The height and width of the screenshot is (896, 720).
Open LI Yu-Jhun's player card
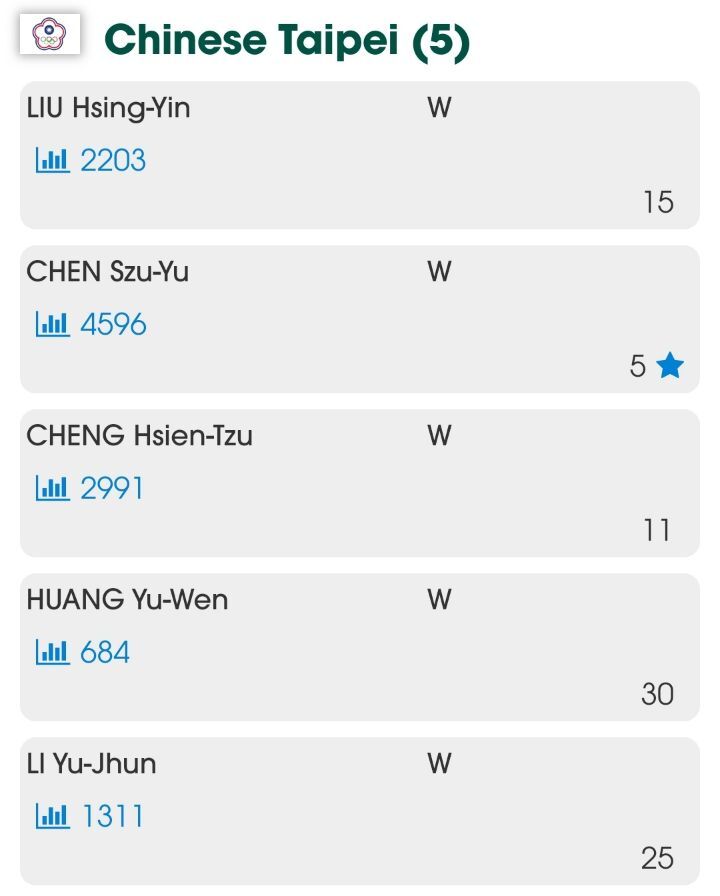(x=359, y=811)
